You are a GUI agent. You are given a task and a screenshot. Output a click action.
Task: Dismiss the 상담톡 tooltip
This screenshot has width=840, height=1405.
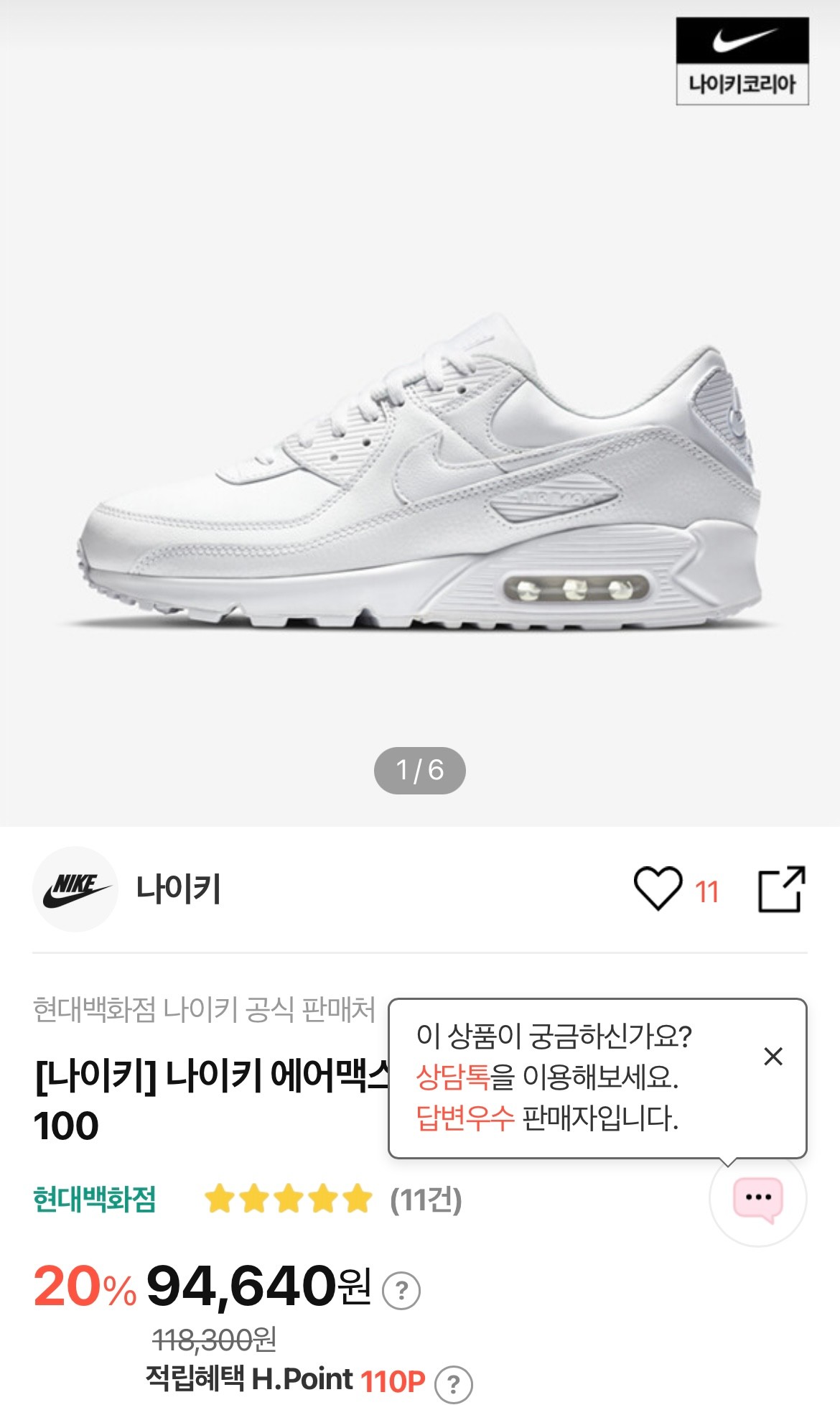pos(773,1056)
